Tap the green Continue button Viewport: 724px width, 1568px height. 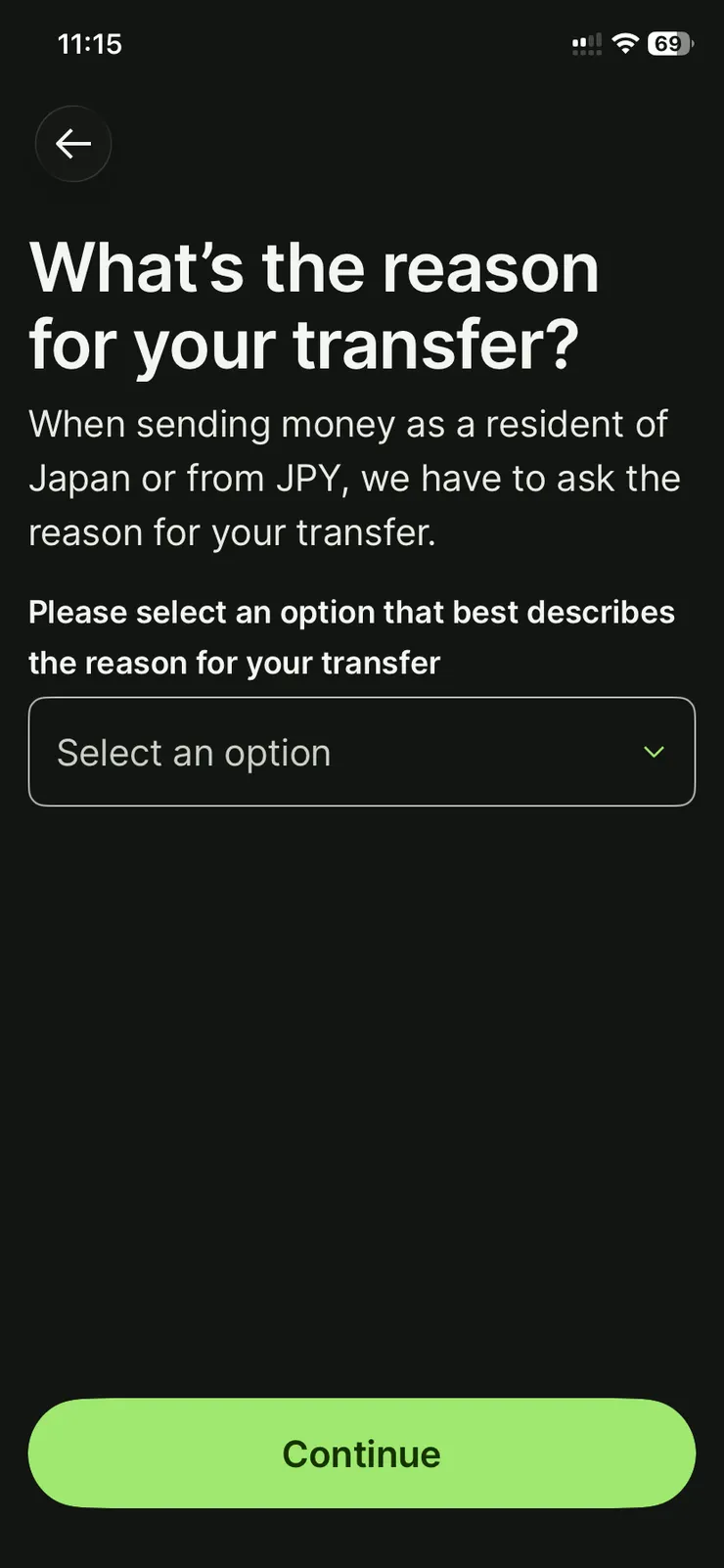pos(361,1453)
